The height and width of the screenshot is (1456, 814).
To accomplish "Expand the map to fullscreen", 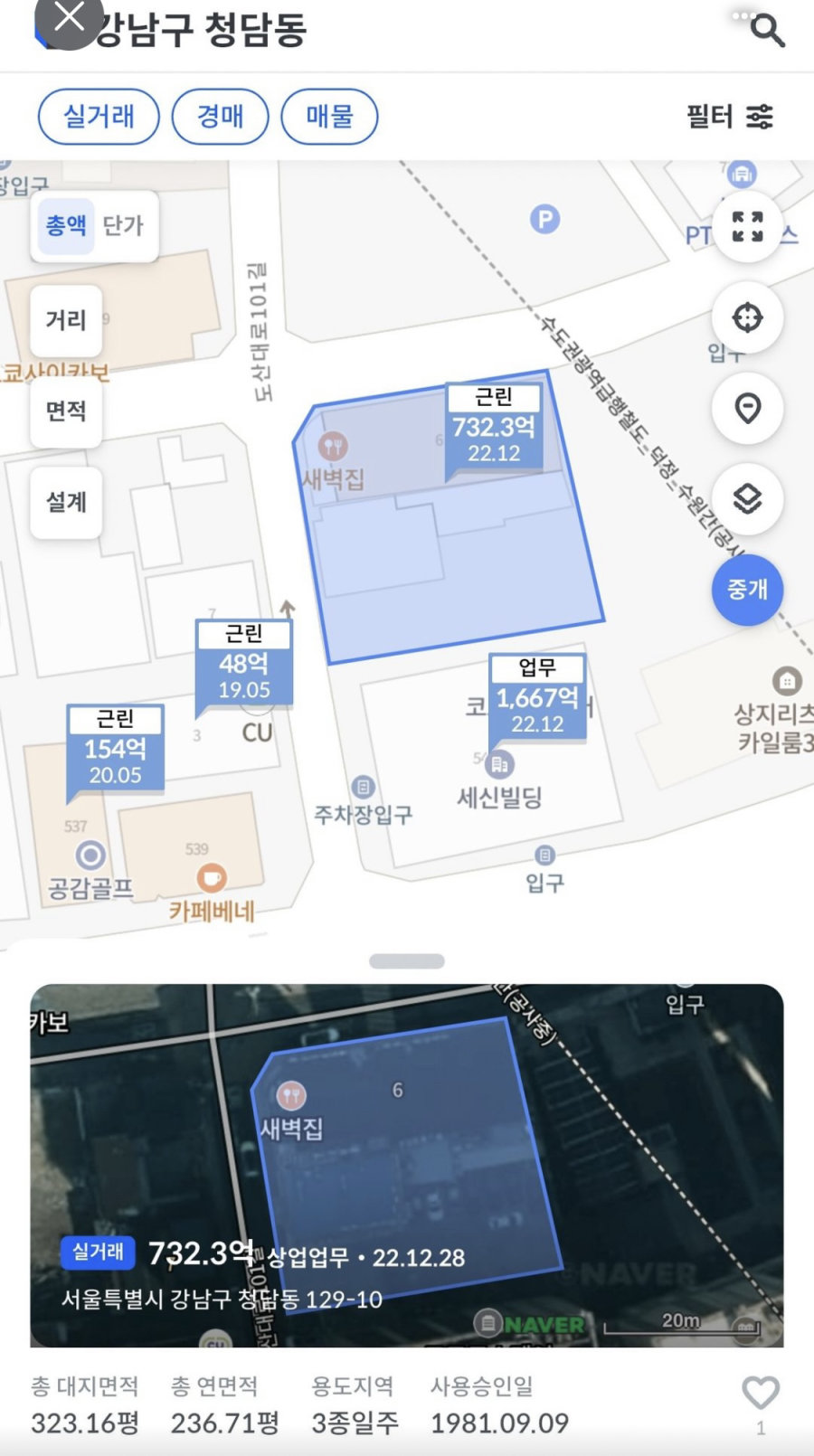I will pos(747,226).
